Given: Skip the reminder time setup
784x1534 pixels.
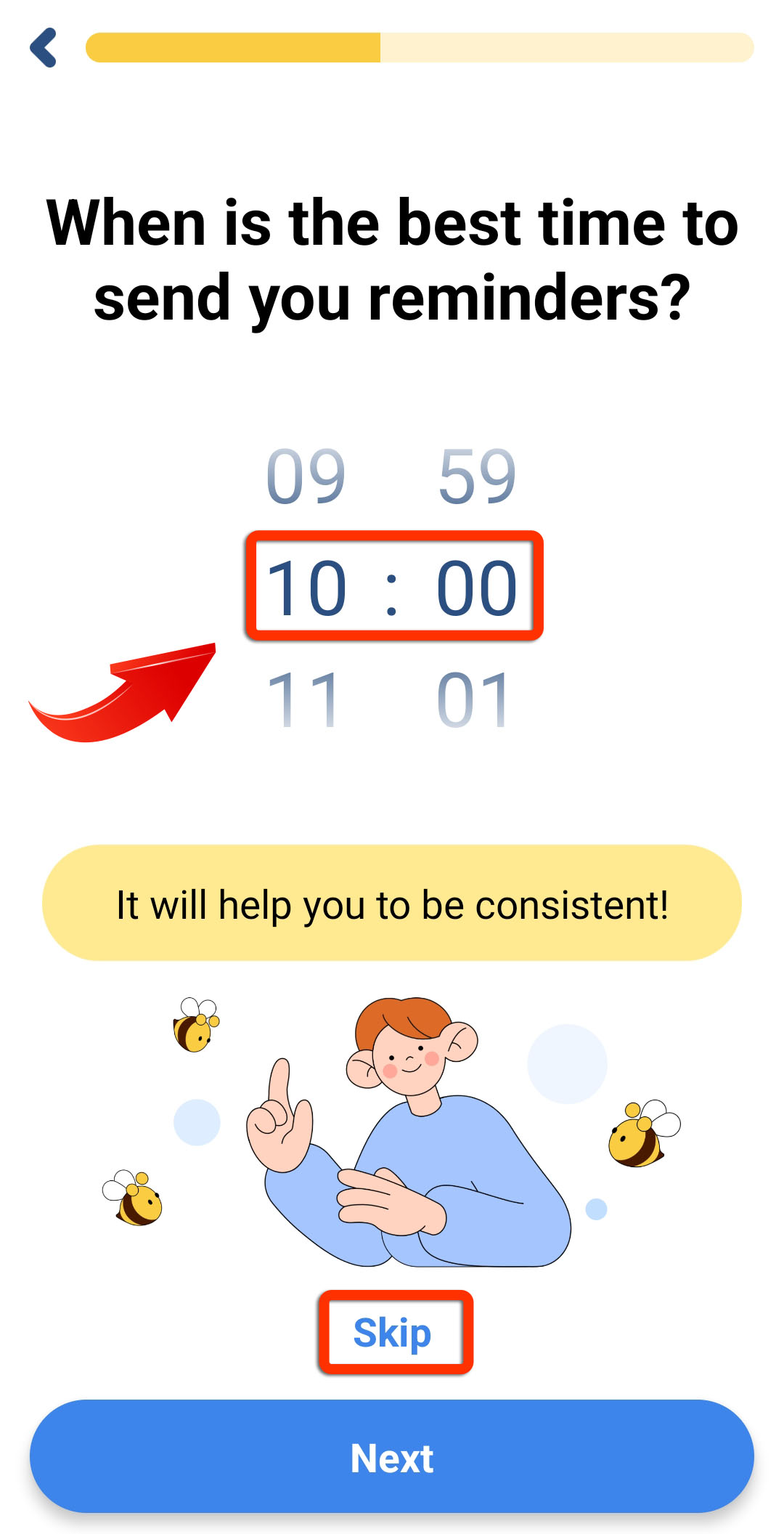Looking at the screenshot, I should point(393,1333).
